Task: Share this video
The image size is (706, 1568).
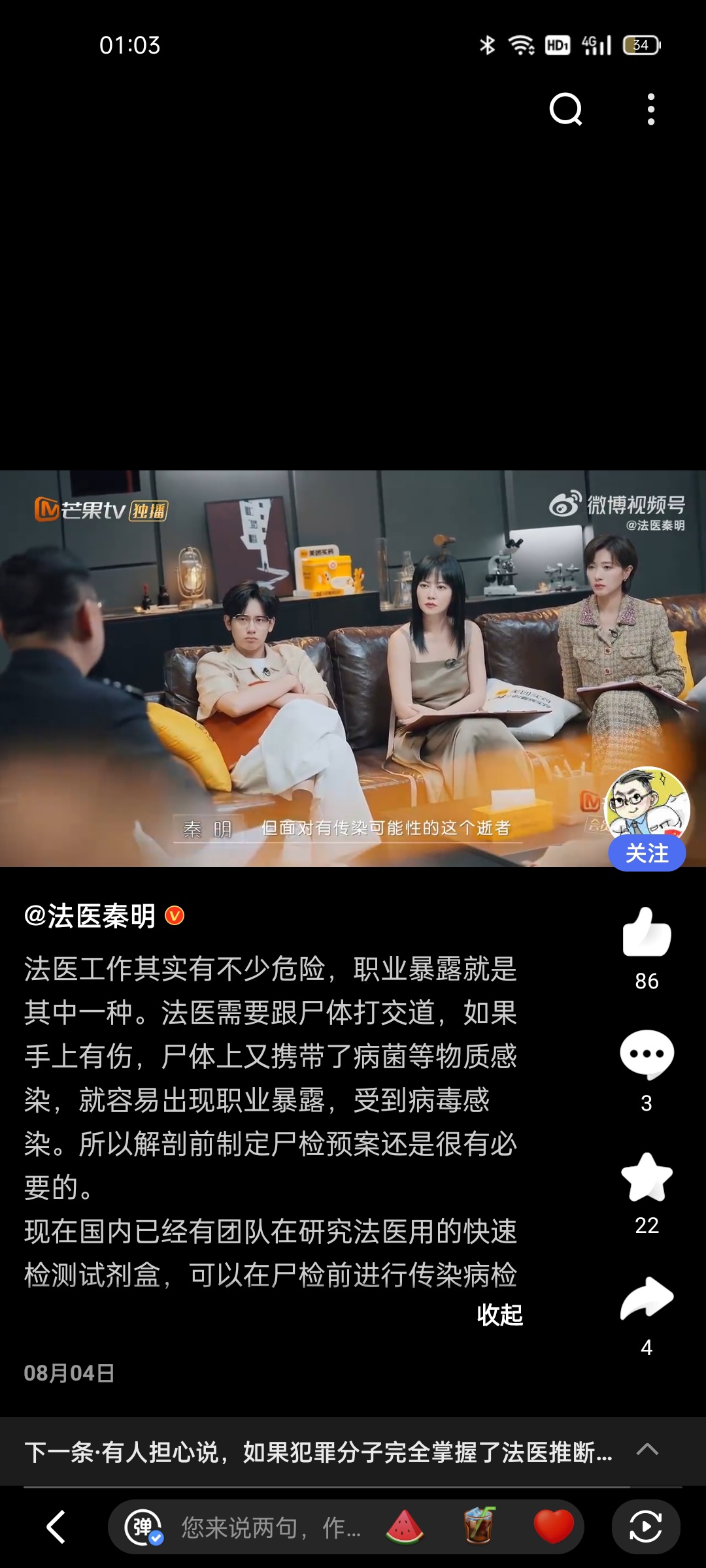Action: click(x=647, y=1299)
